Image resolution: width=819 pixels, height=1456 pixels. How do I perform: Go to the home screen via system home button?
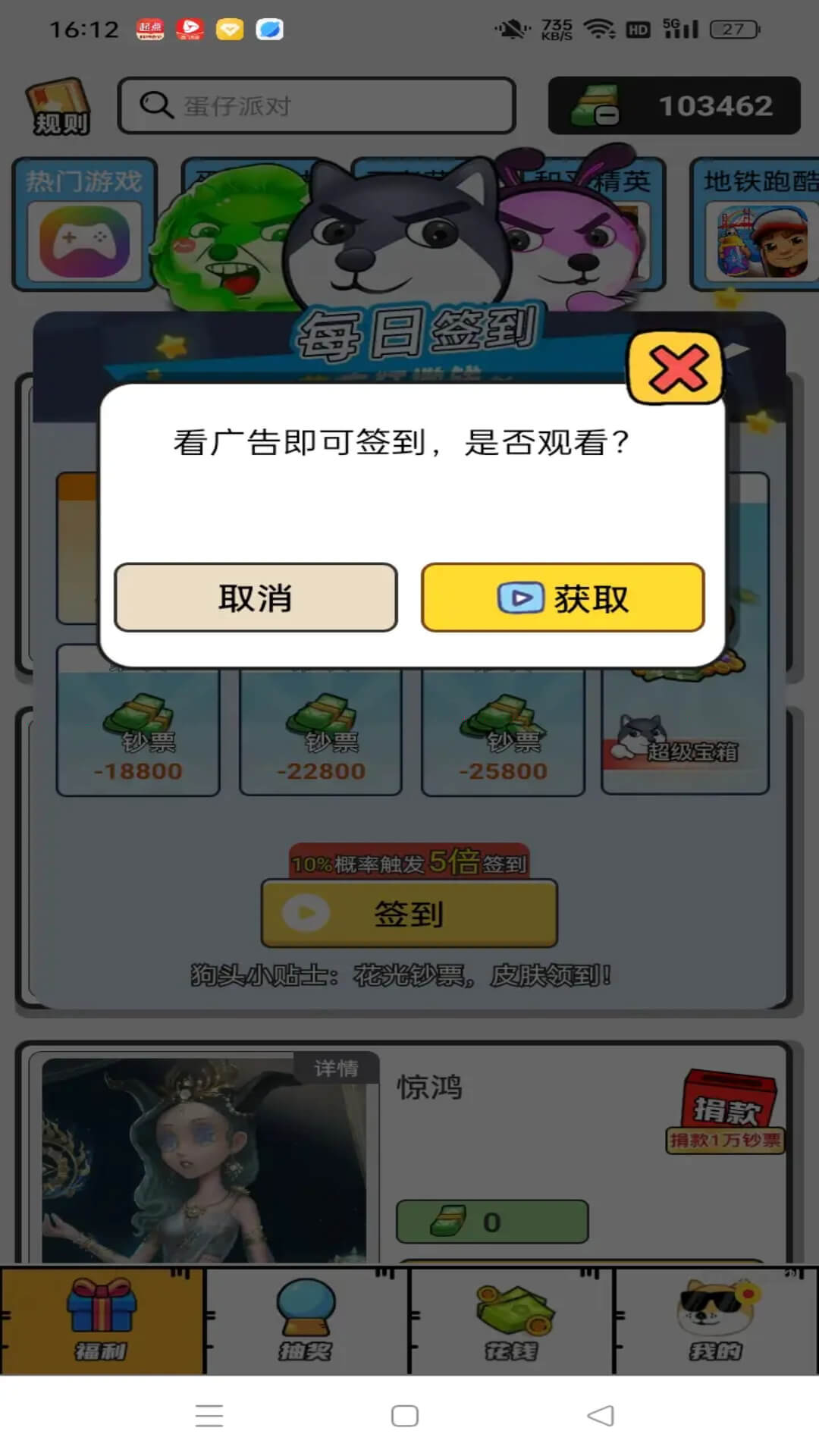tap(405, 1415)
